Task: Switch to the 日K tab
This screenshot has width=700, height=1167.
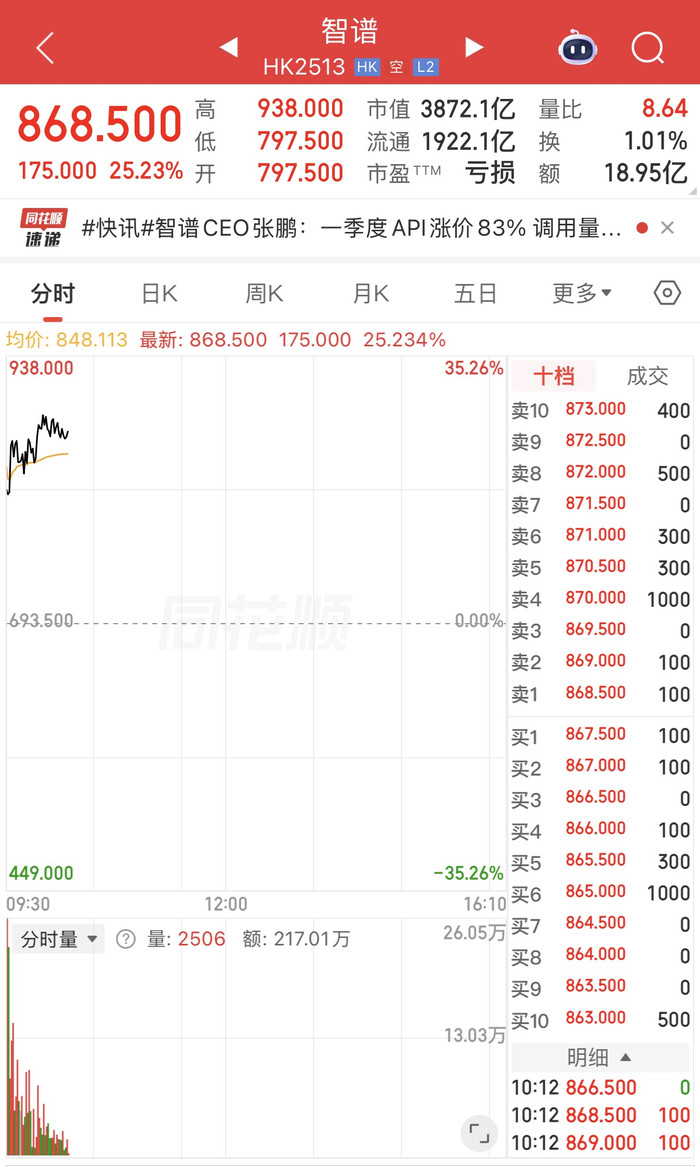Action: coord(159,293)
